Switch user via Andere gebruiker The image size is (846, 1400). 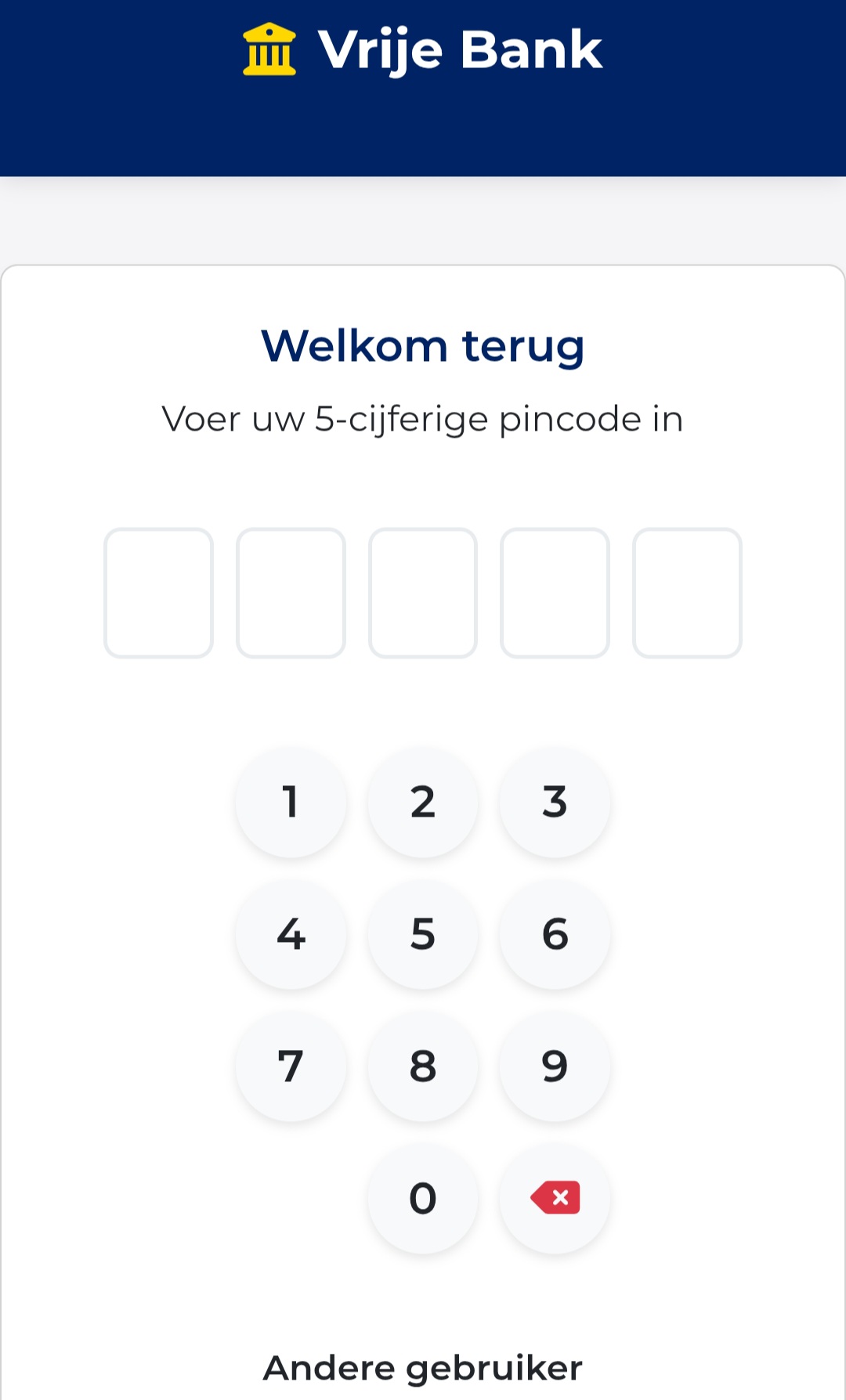(x=423, y=1368)
